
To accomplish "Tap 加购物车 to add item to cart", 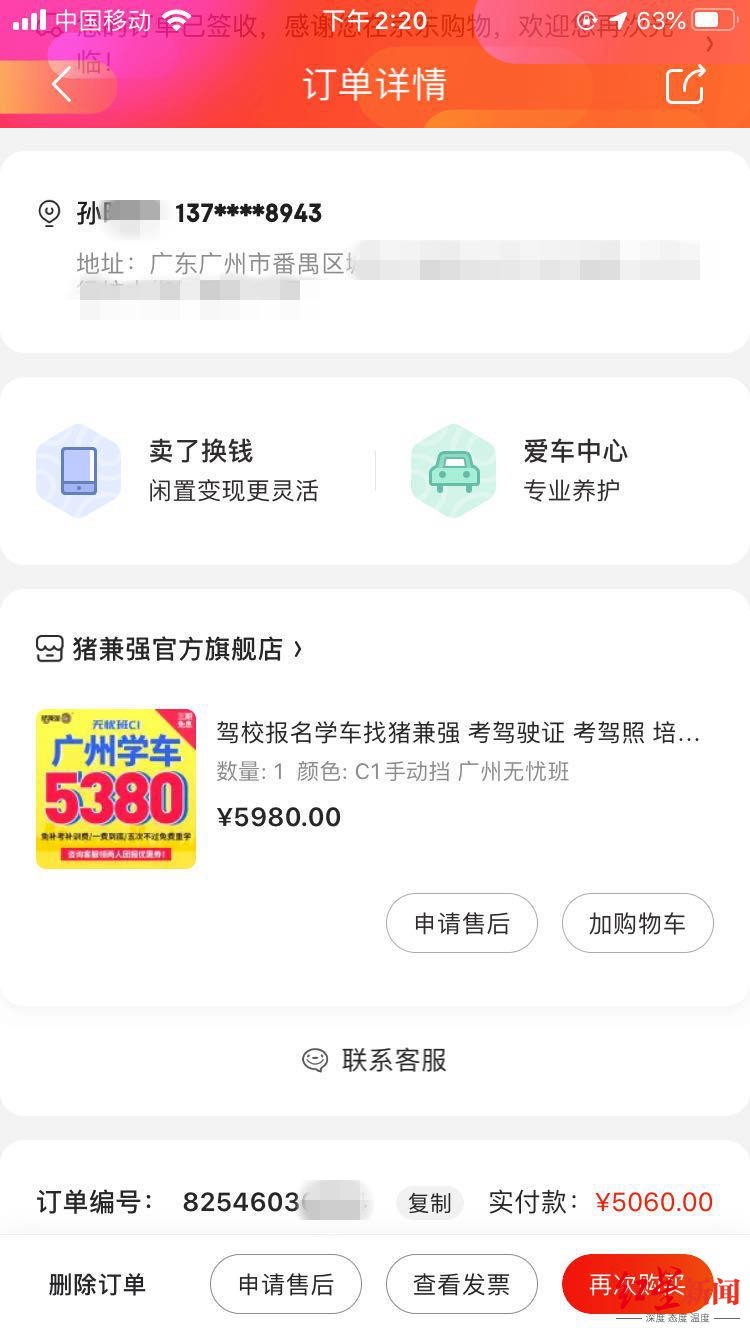I will pyautogui.click(x=637, y=923).
